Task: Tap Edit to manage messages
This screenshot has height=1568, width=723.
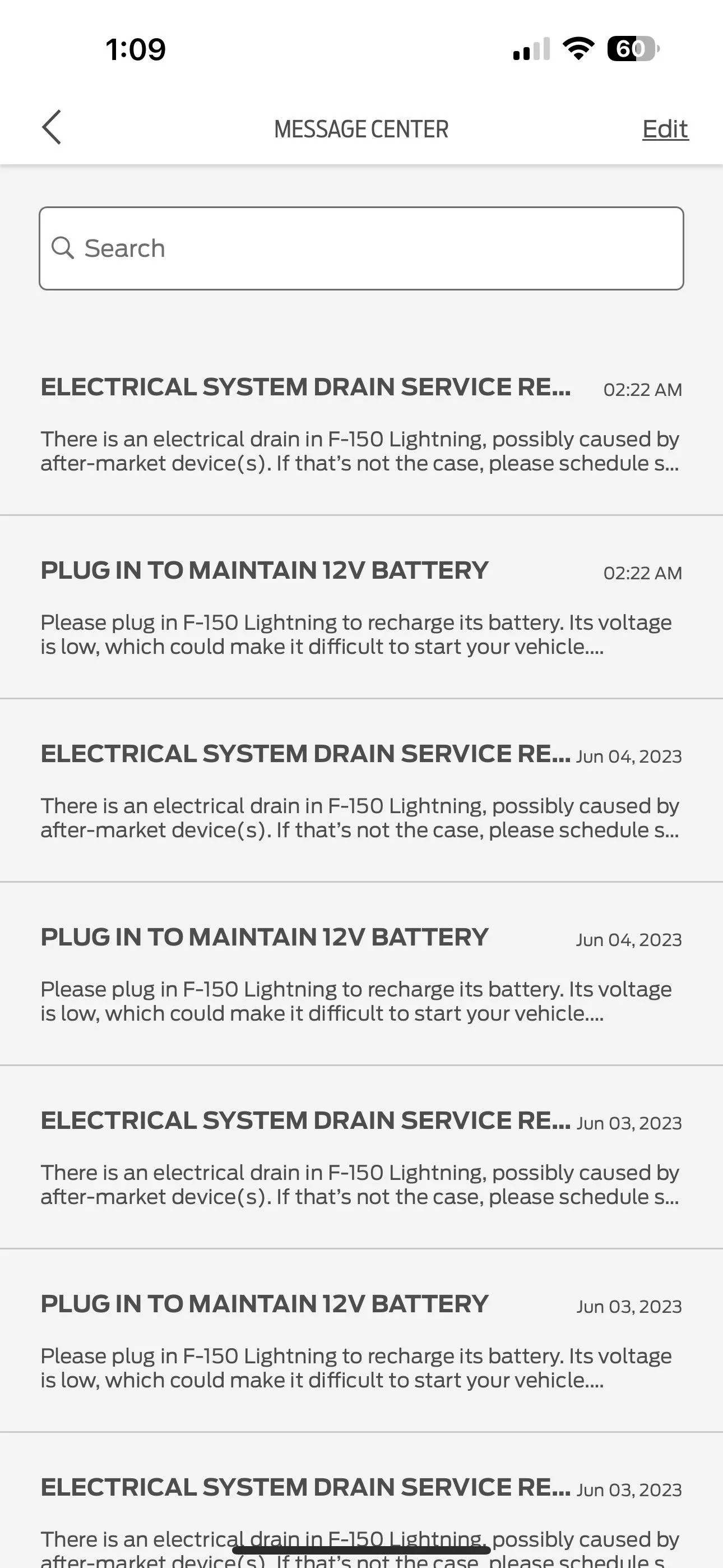Action: pyautogui.click(x=665, y=129)
